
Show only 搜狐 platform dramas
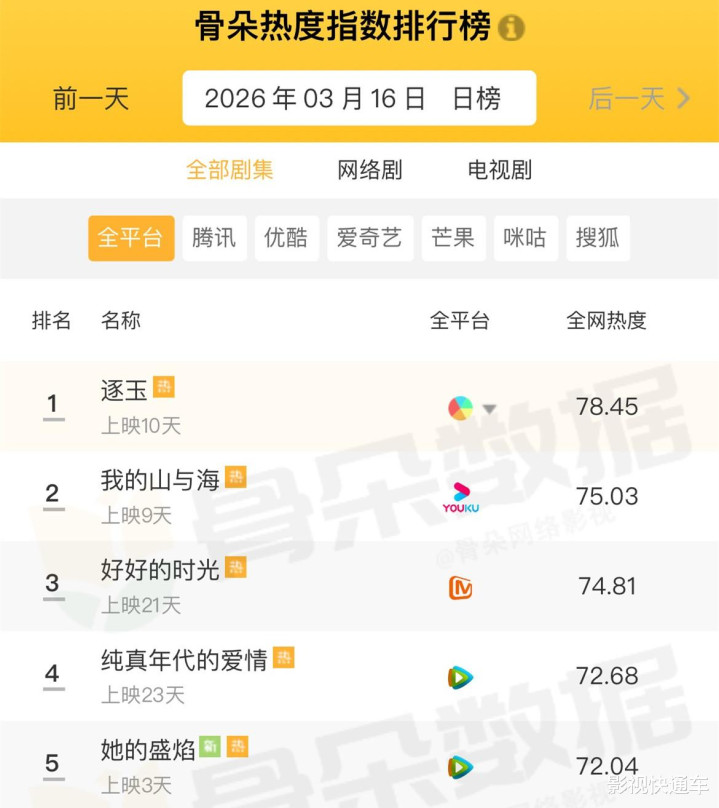(x=597, y=238)
